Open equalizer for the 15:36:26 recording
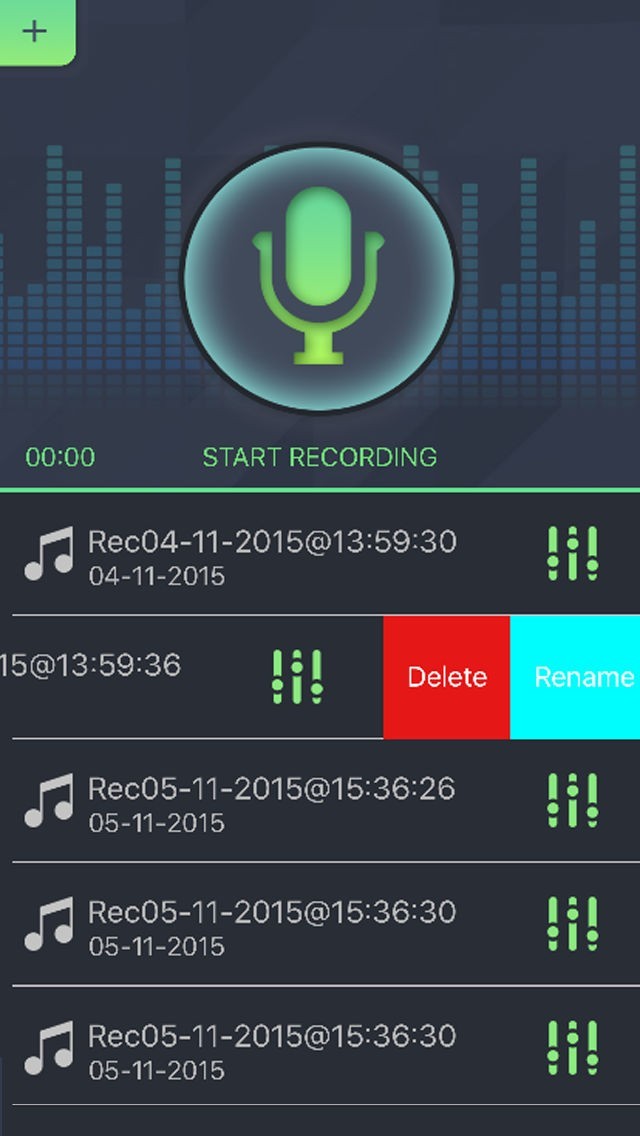This screenshot has height=1136, width=640. (x=573, y=801)
